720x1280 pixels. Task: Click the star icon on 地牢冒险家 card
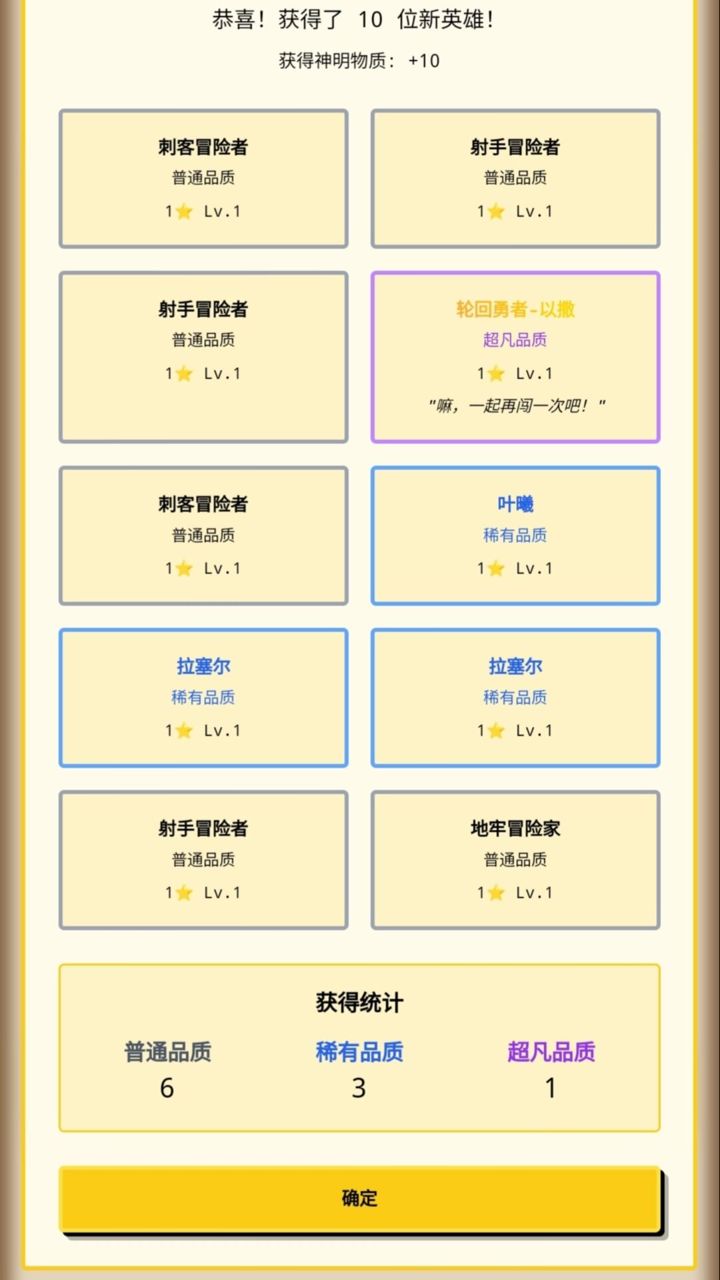coord(495,892)
